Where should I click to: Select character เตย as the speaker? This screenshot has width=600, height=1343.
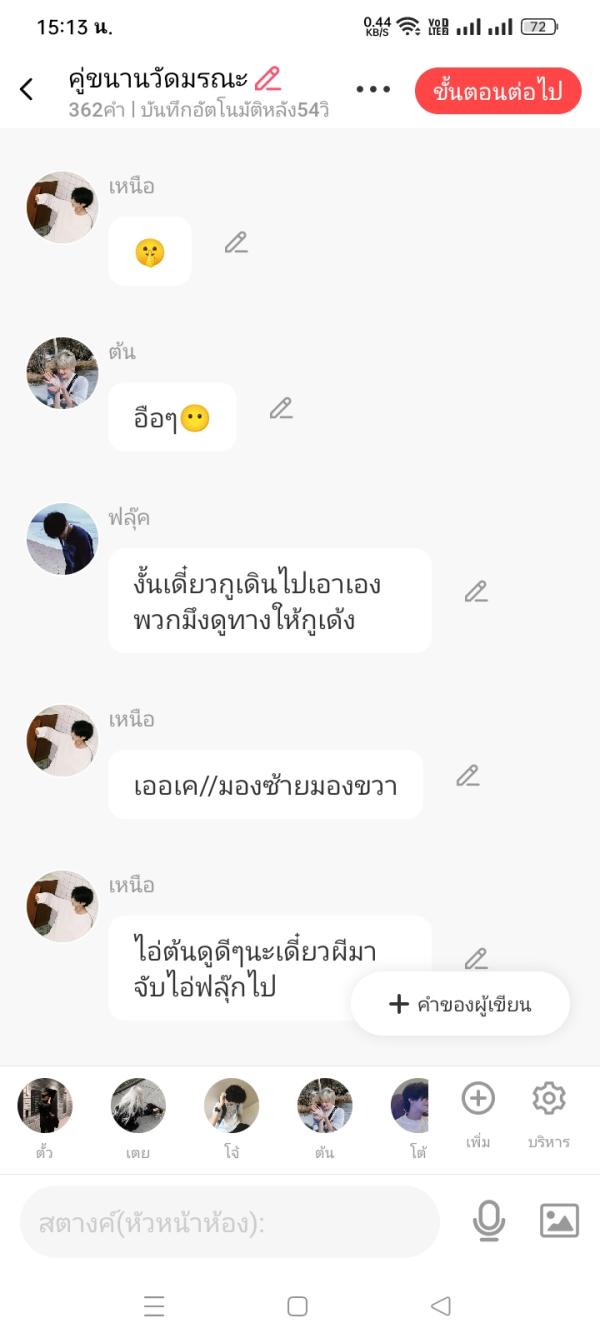pos(138,1106)
